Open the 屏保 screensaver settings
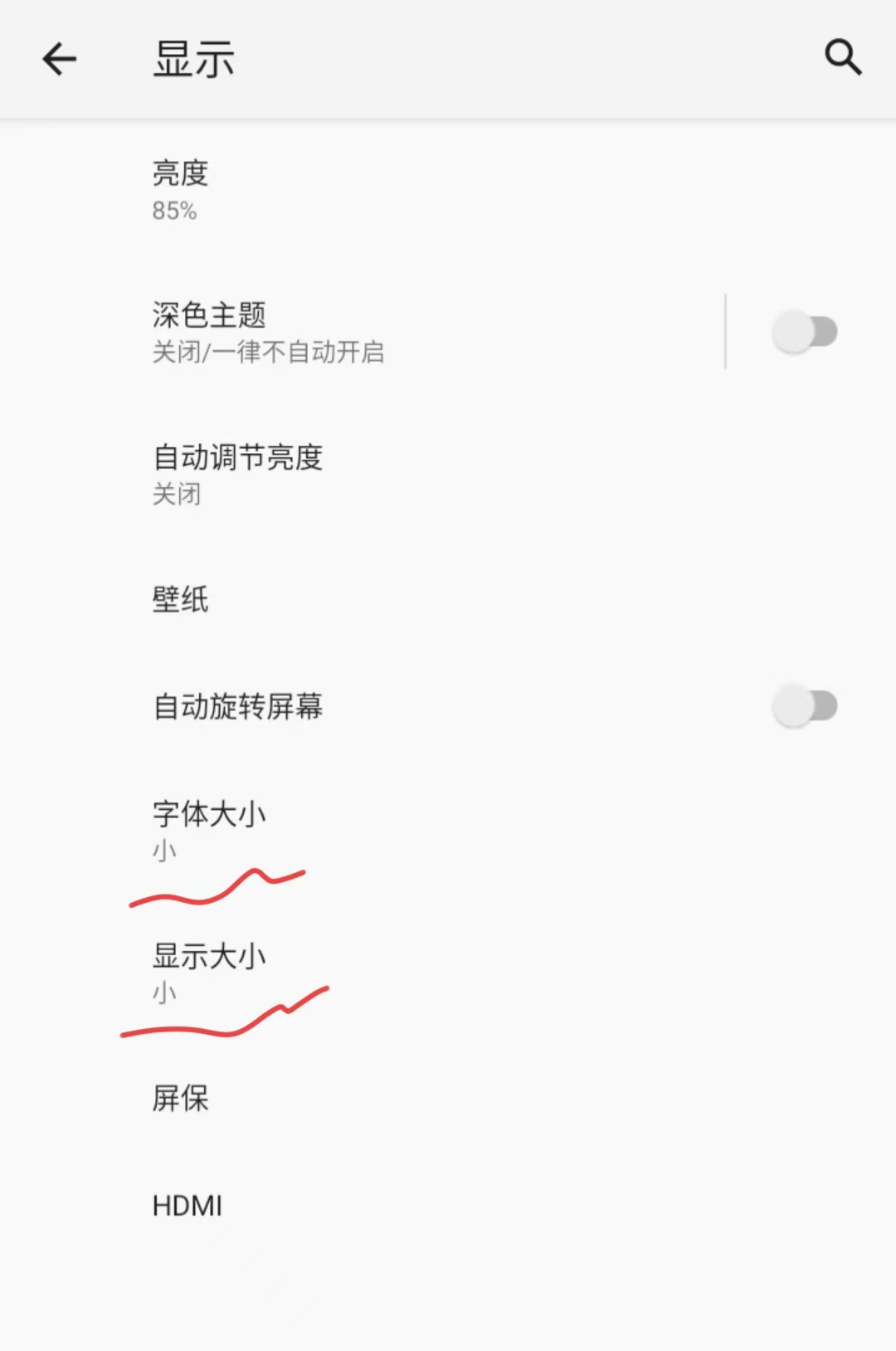The height and width of the screenshot is (1351, 896). tap(180, 1099)
